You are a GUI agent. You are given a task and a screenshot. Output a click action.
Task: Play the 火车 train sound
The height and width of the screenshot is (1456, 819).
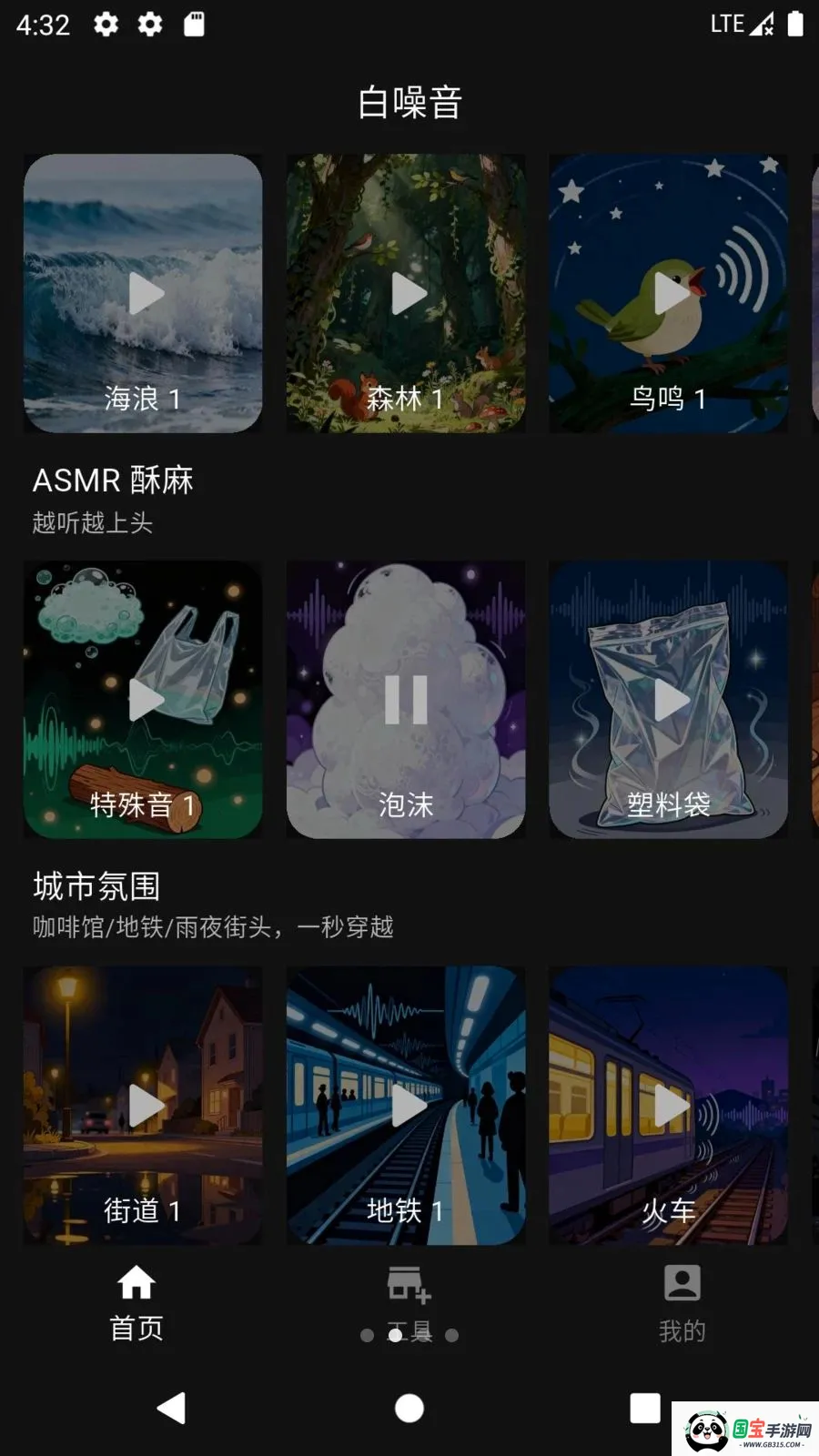[669, 1105]
